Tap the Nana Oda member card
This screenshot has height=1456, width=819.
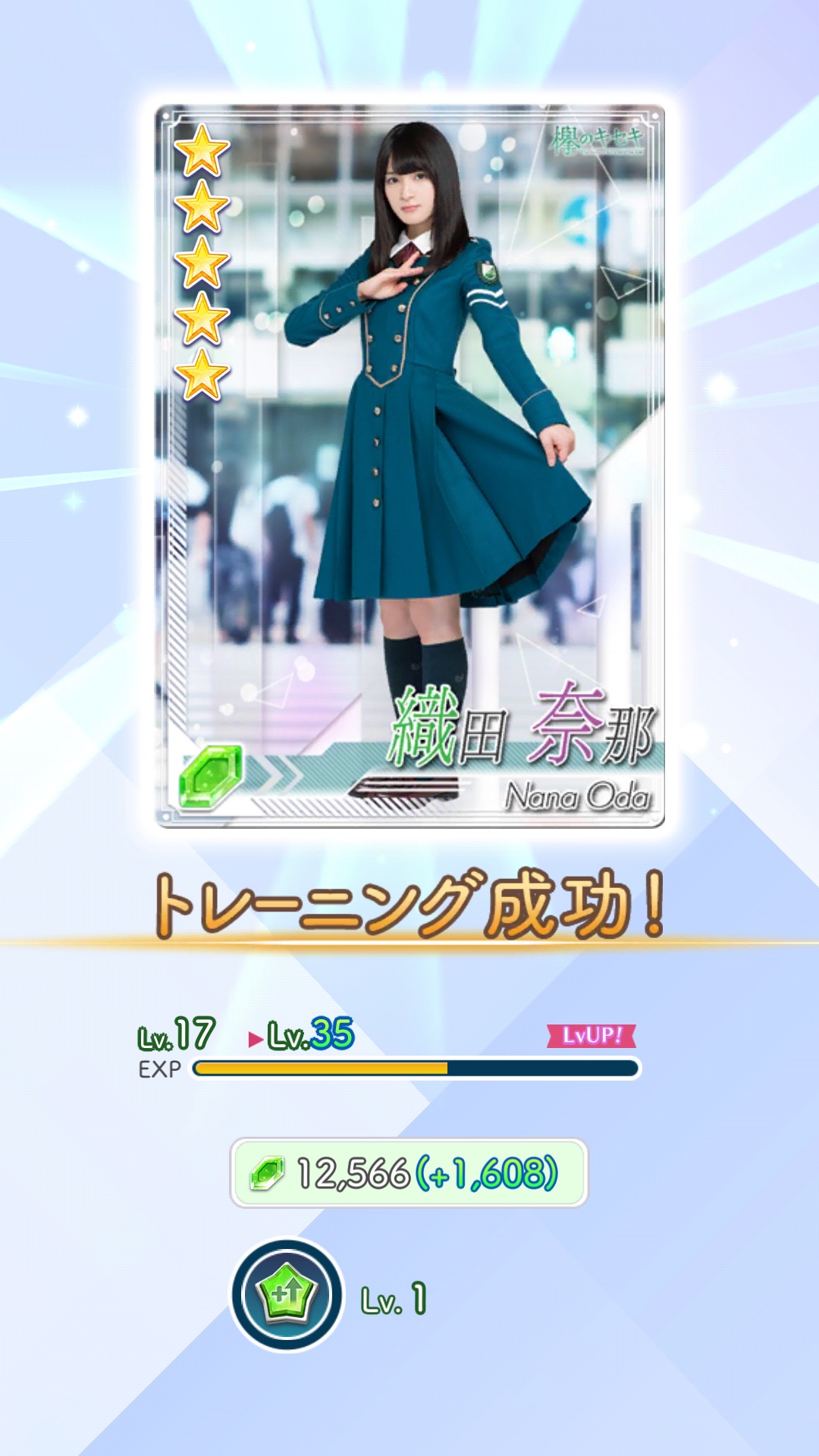409,466
